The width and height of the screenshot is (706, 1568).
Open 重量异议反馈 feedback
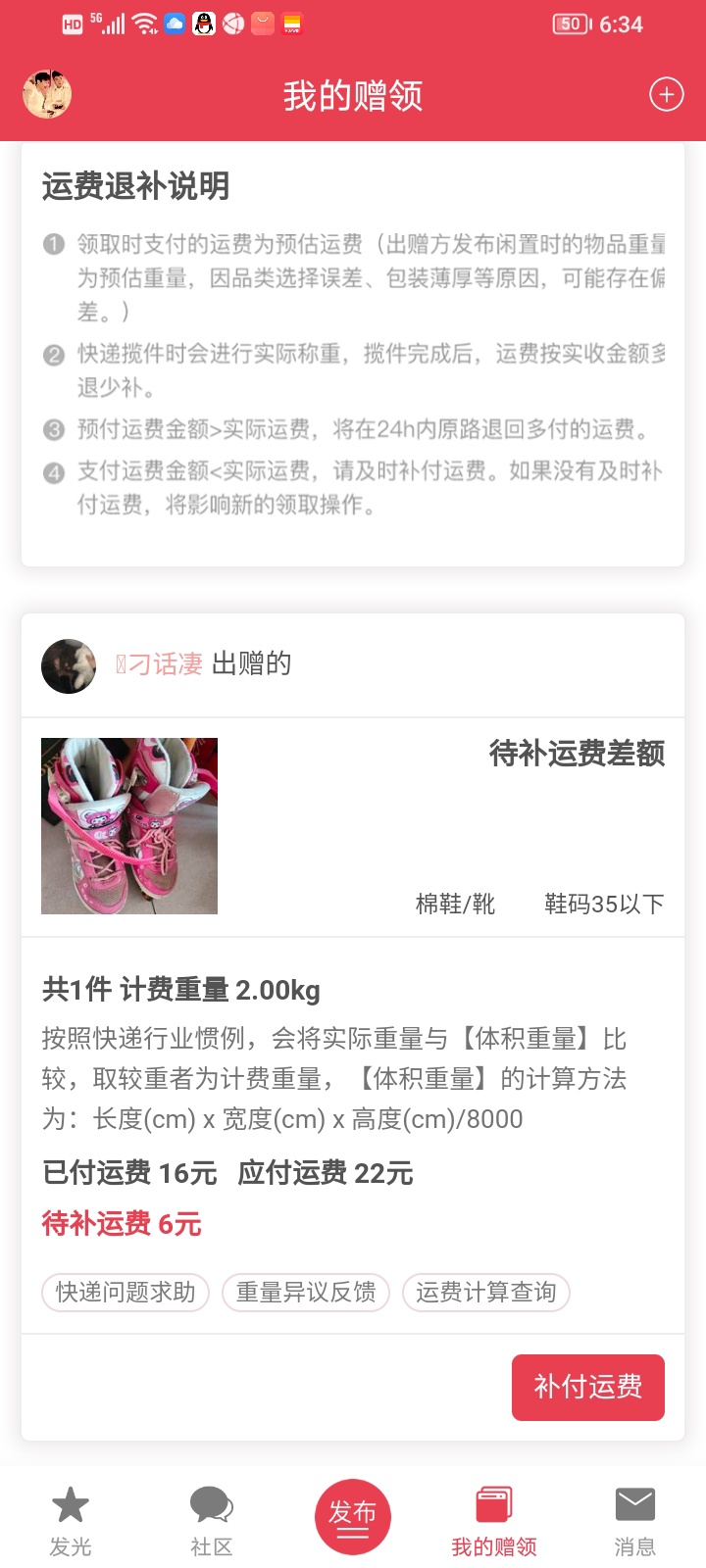(306, 1293)
